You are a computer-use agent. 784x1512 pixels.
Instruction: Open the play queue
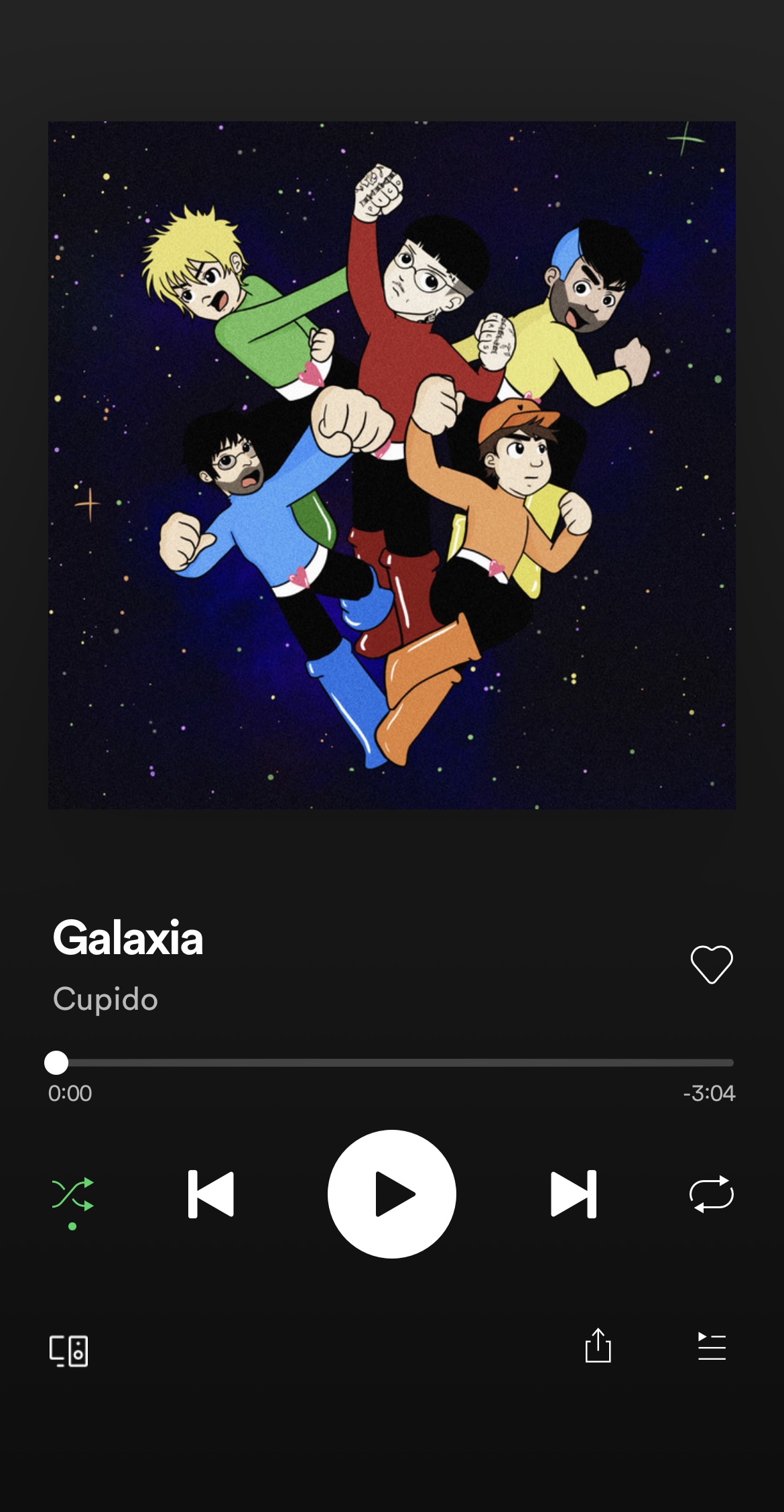[711, 1346]
